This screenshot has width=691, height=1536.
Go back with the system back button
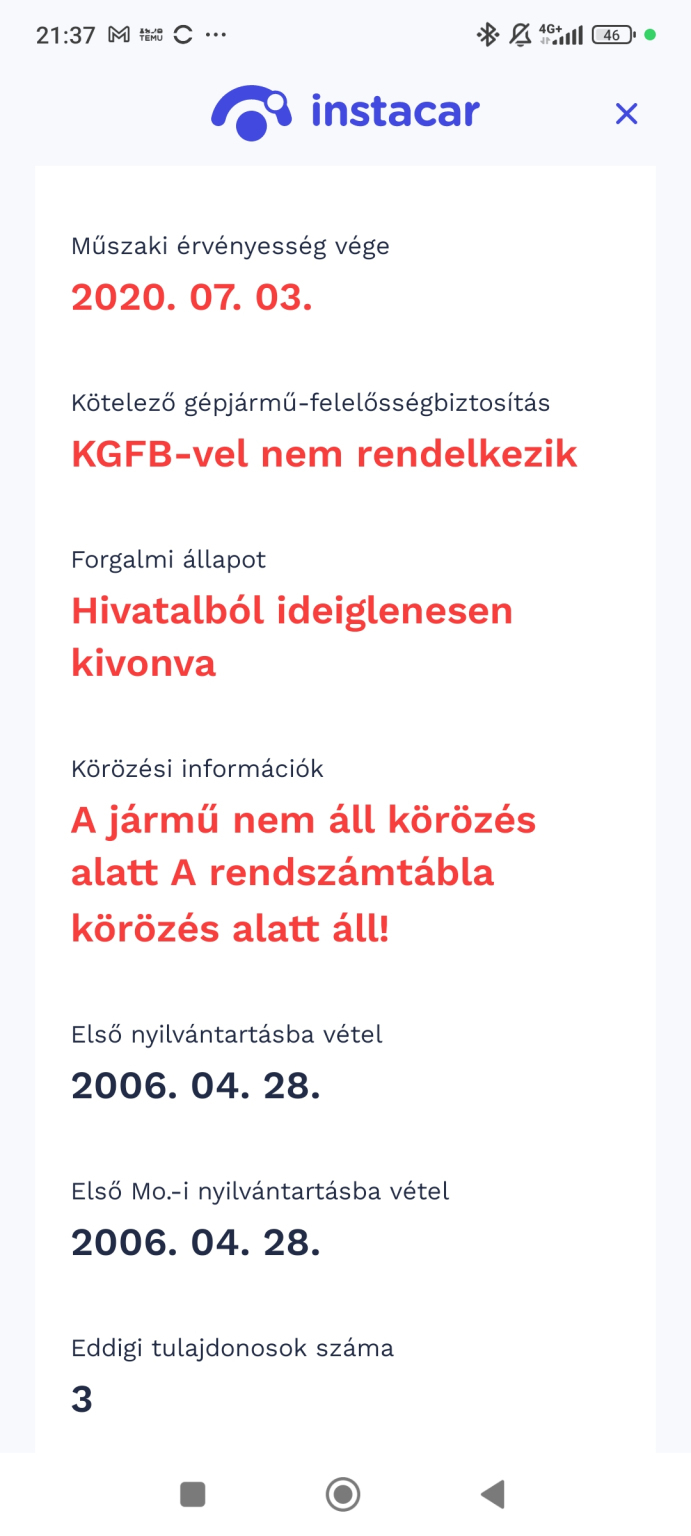coord(492,1494)
